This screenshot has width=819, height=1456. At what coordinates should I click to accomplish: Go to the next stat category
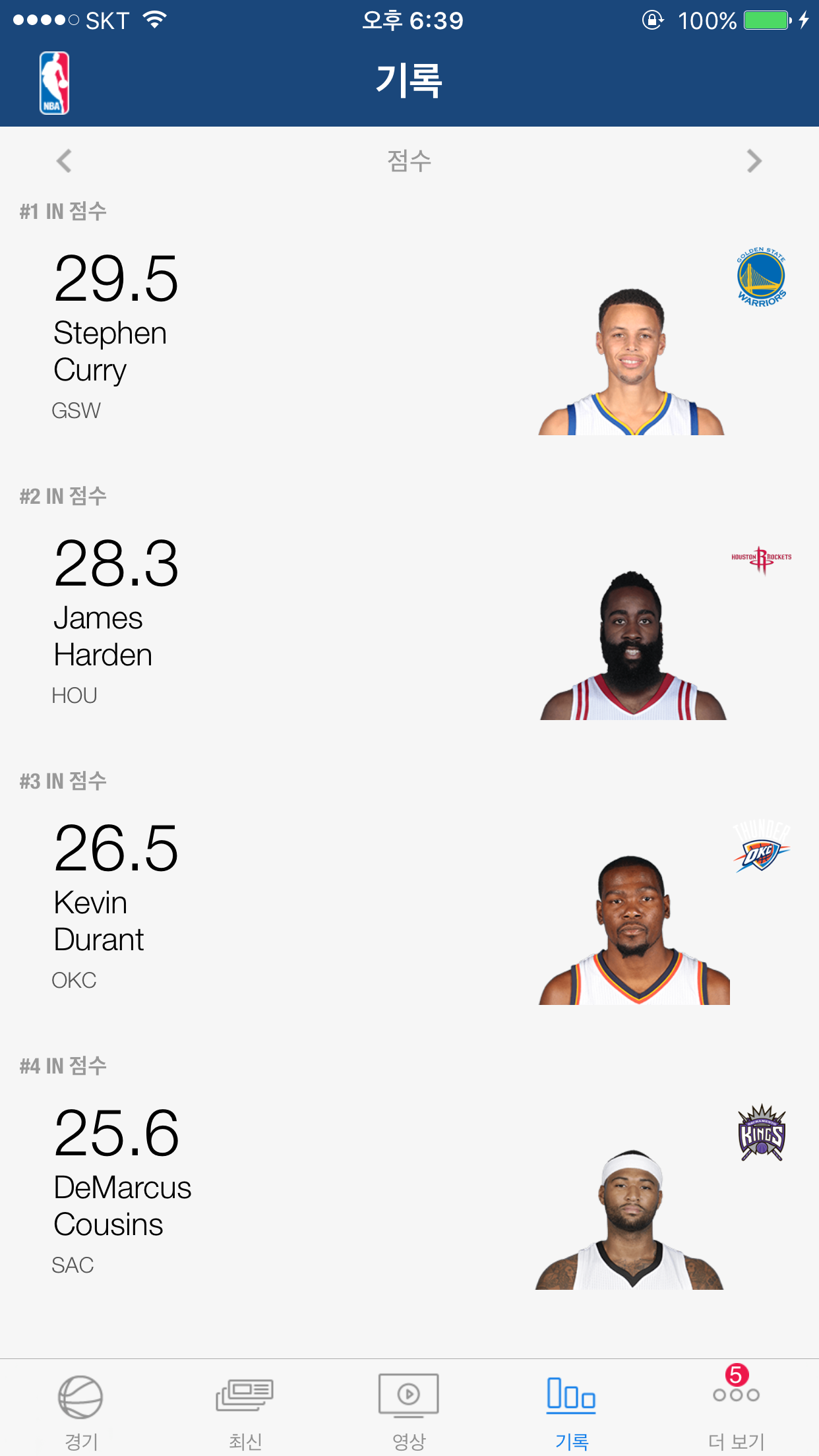coord(754,161)
